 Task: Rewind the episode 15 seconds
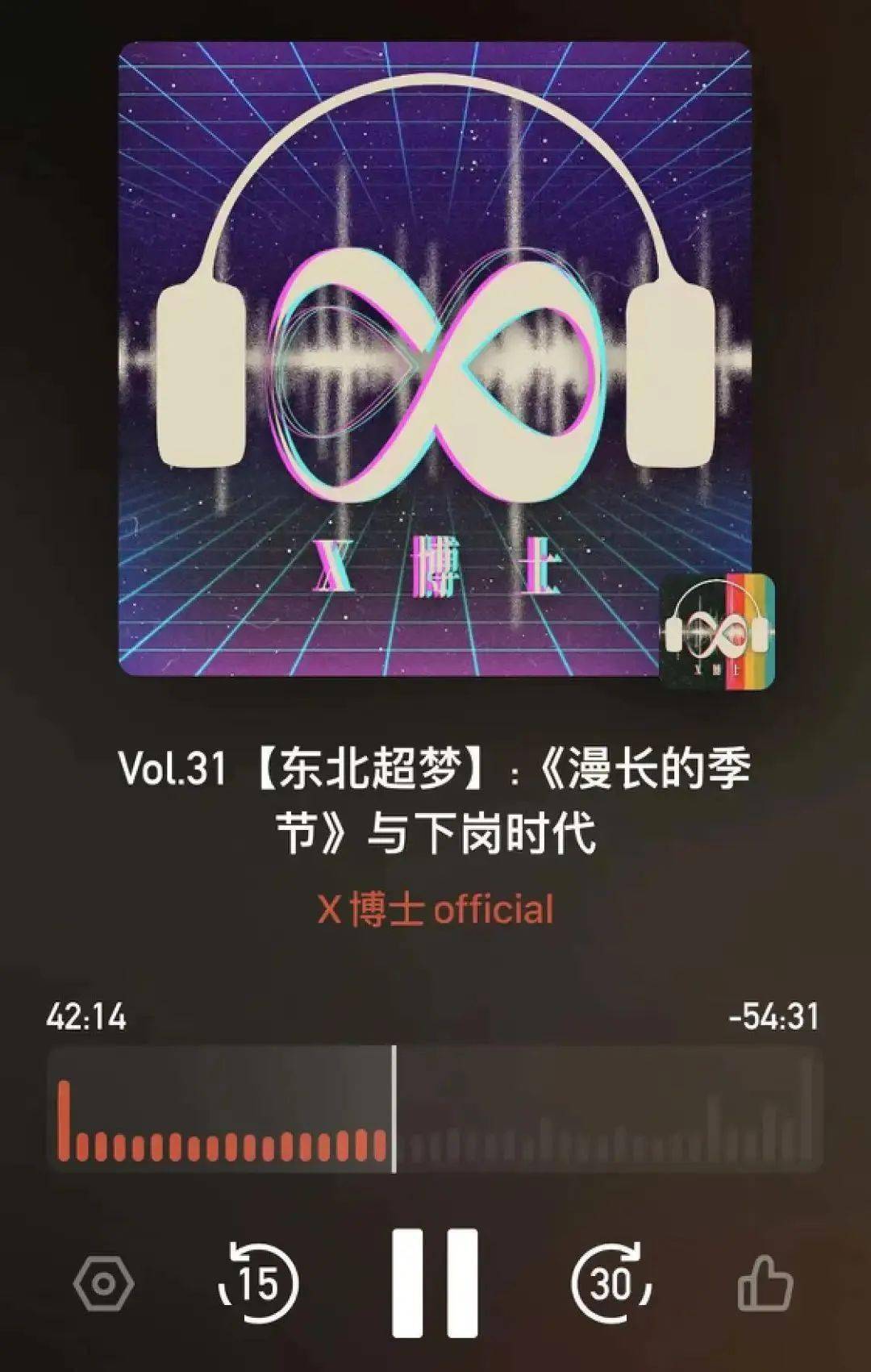click(259, 1282)
